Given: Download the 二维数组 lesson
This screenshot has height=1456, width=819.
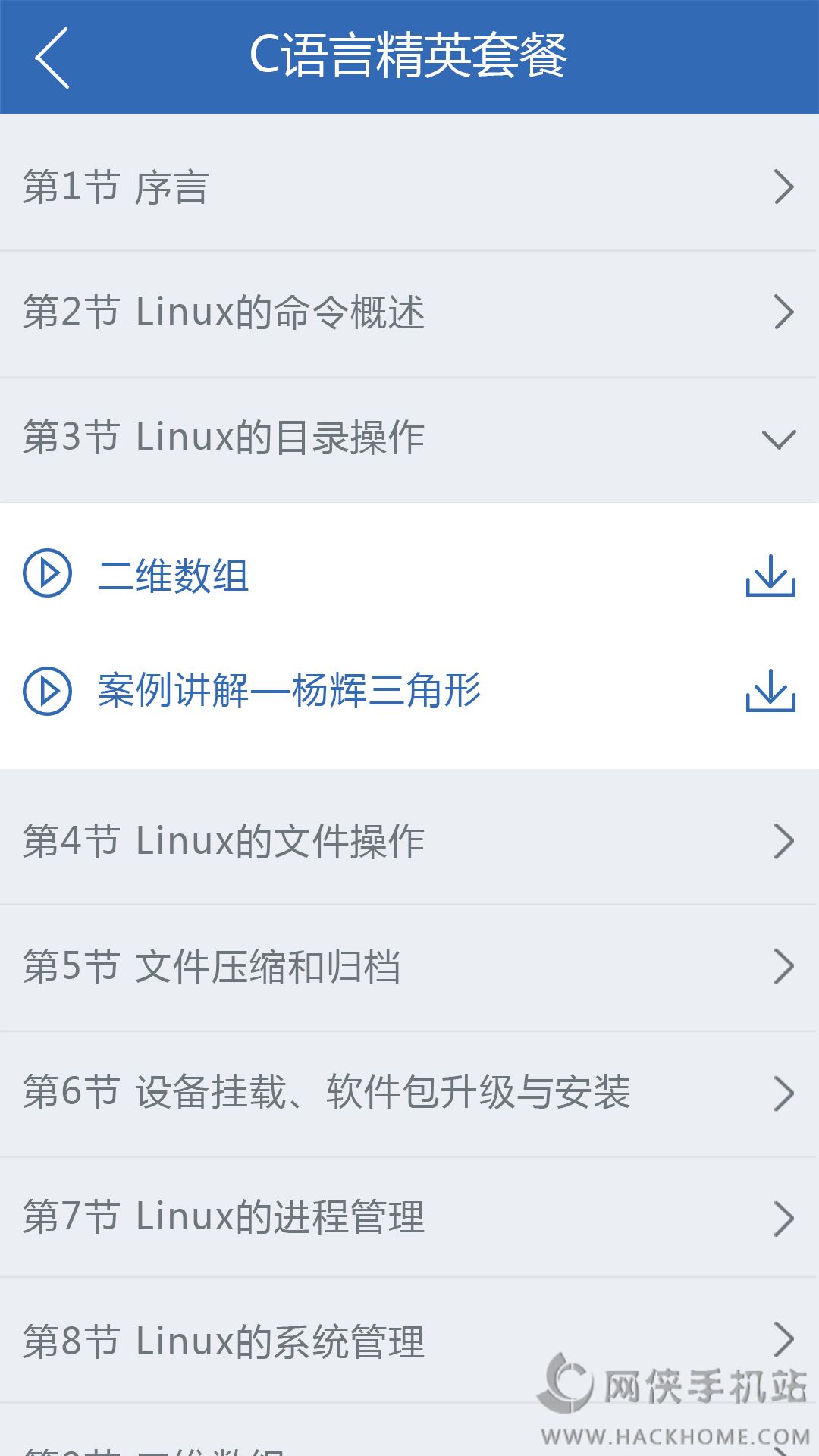Looking at the screenshot, I should (770, 576).
